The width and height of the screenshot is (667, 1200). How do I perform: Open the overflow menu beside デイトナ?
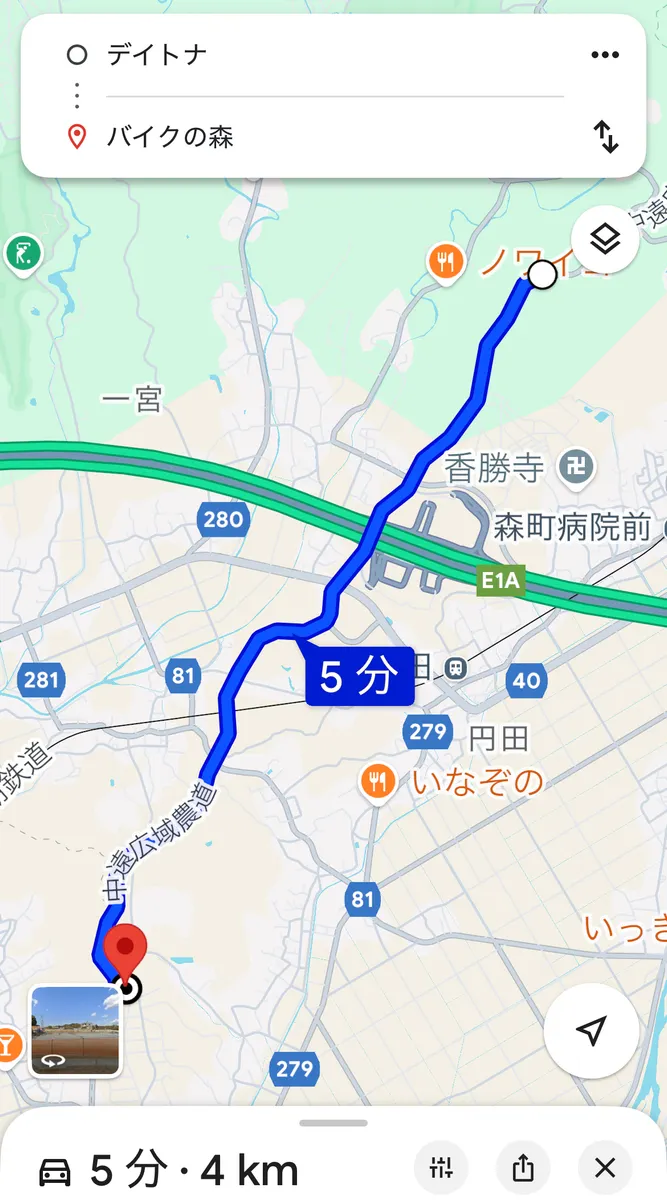[x=605, y=55]
